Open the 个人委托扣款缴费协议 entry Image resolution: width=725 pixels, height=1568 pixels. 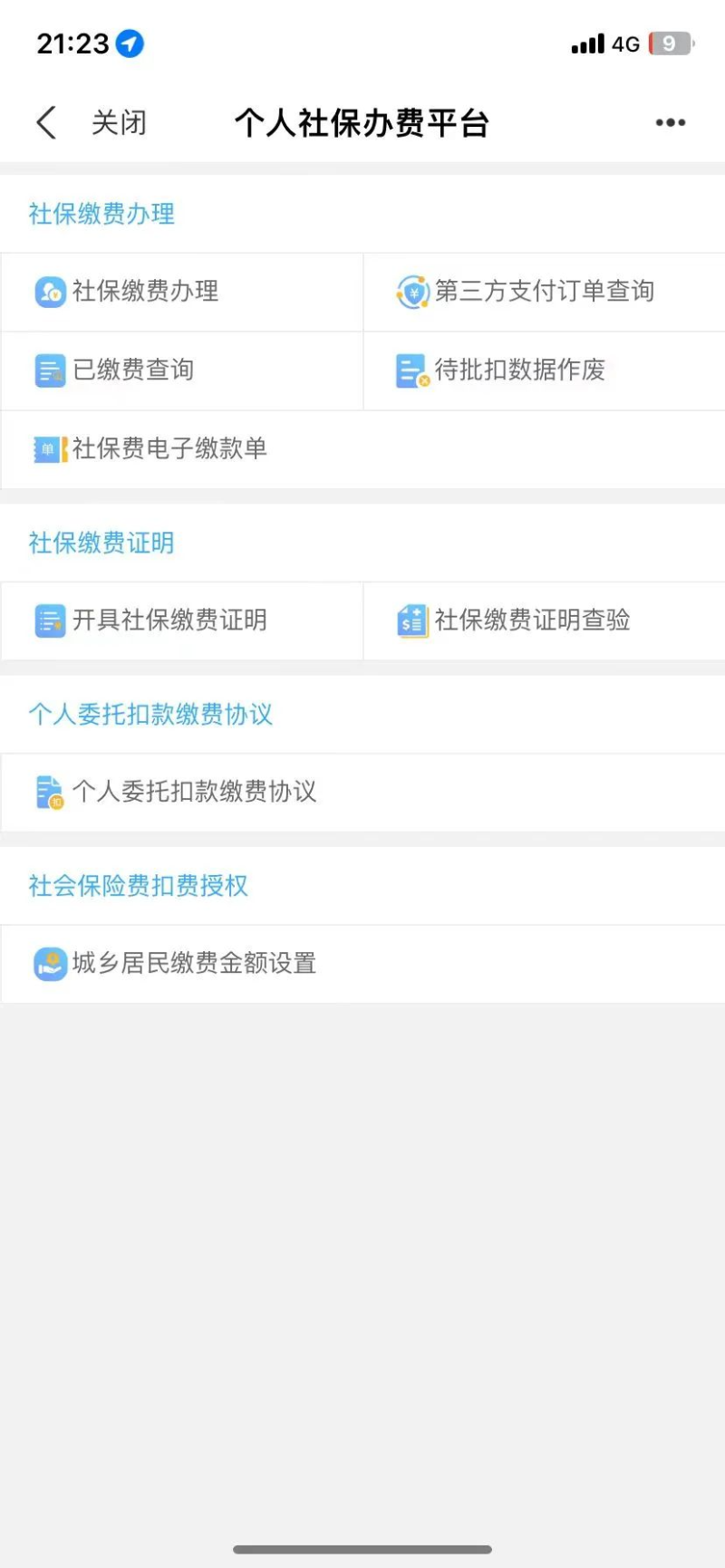362,793
